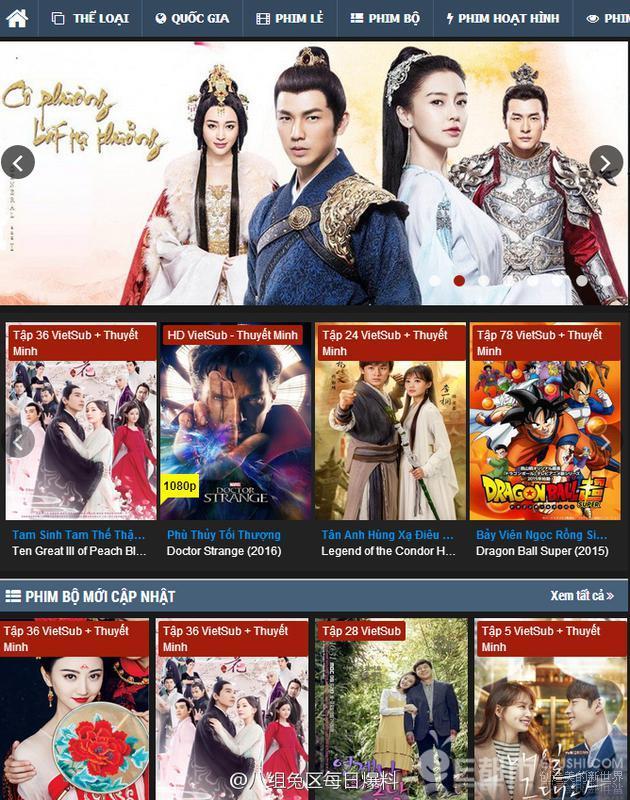
Task: Show previous banner slide
Action: pos(18,162)
